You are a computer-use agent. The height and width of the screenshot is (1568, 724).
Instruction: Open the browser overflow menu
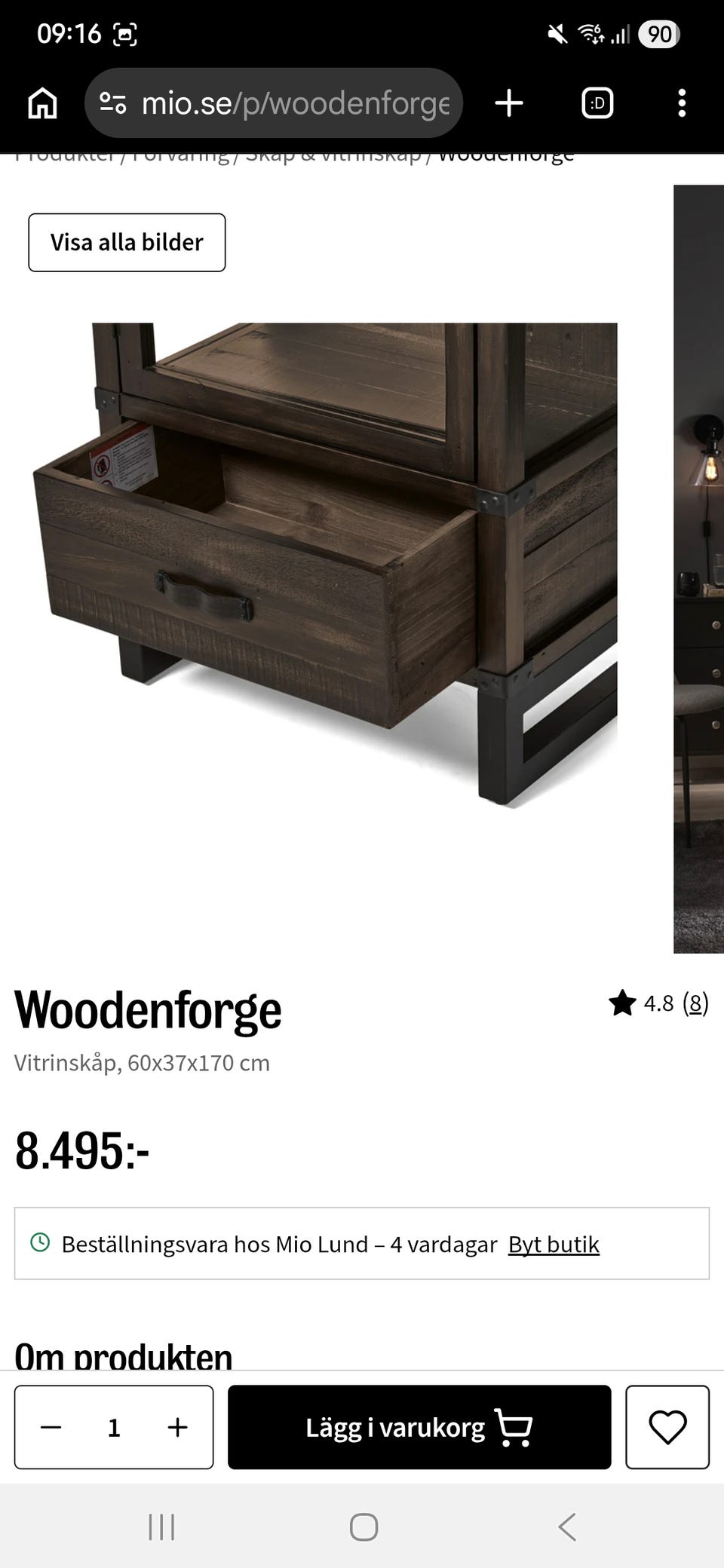point(682,103)
